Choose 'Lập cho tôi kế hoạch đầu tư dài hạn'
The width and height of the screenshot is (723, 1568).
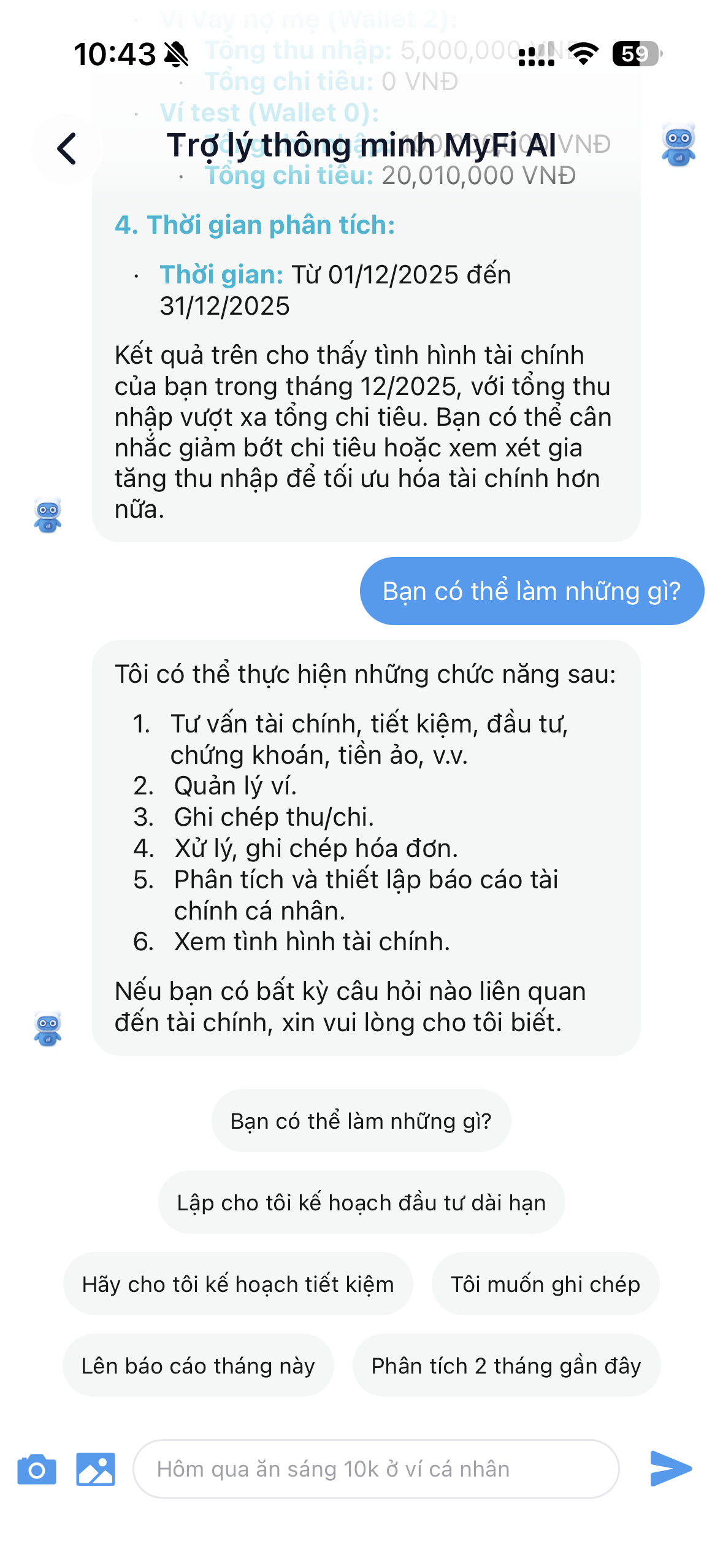point(361,1202)
